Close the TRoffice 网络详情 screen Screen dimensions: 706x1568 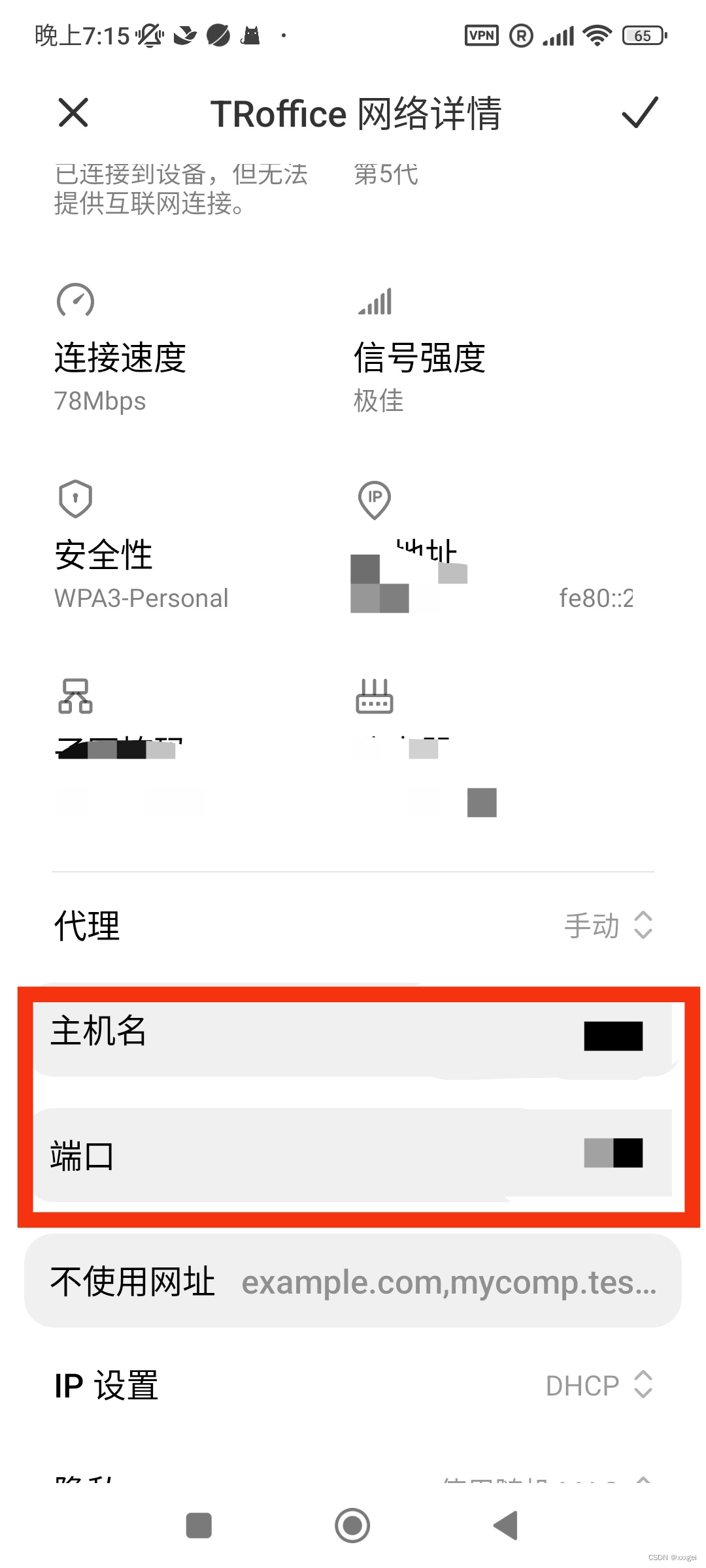tap(73, 114)
